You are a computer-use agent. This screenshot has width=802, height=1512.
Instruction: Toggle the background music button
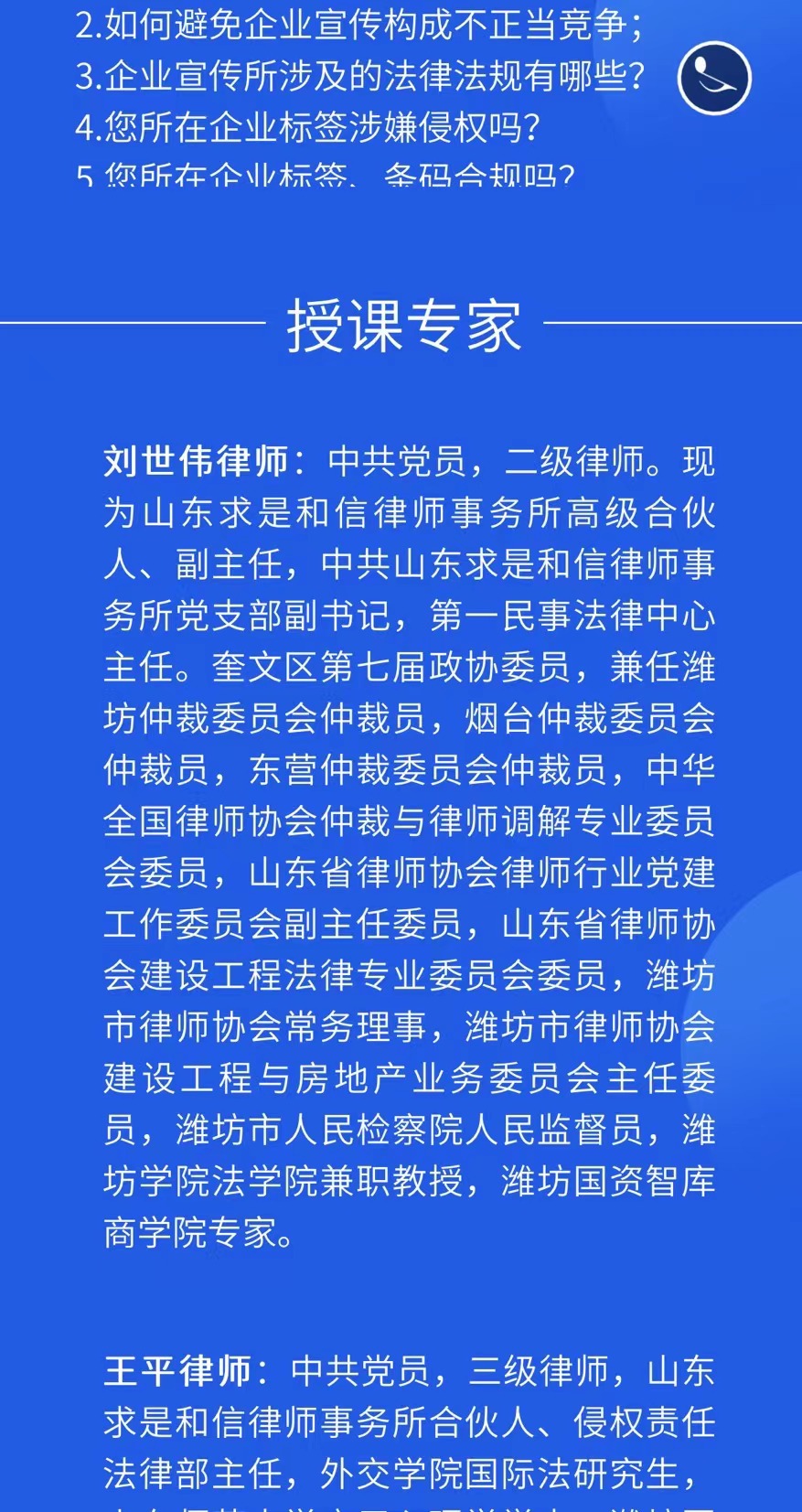(x=714, y=78)
